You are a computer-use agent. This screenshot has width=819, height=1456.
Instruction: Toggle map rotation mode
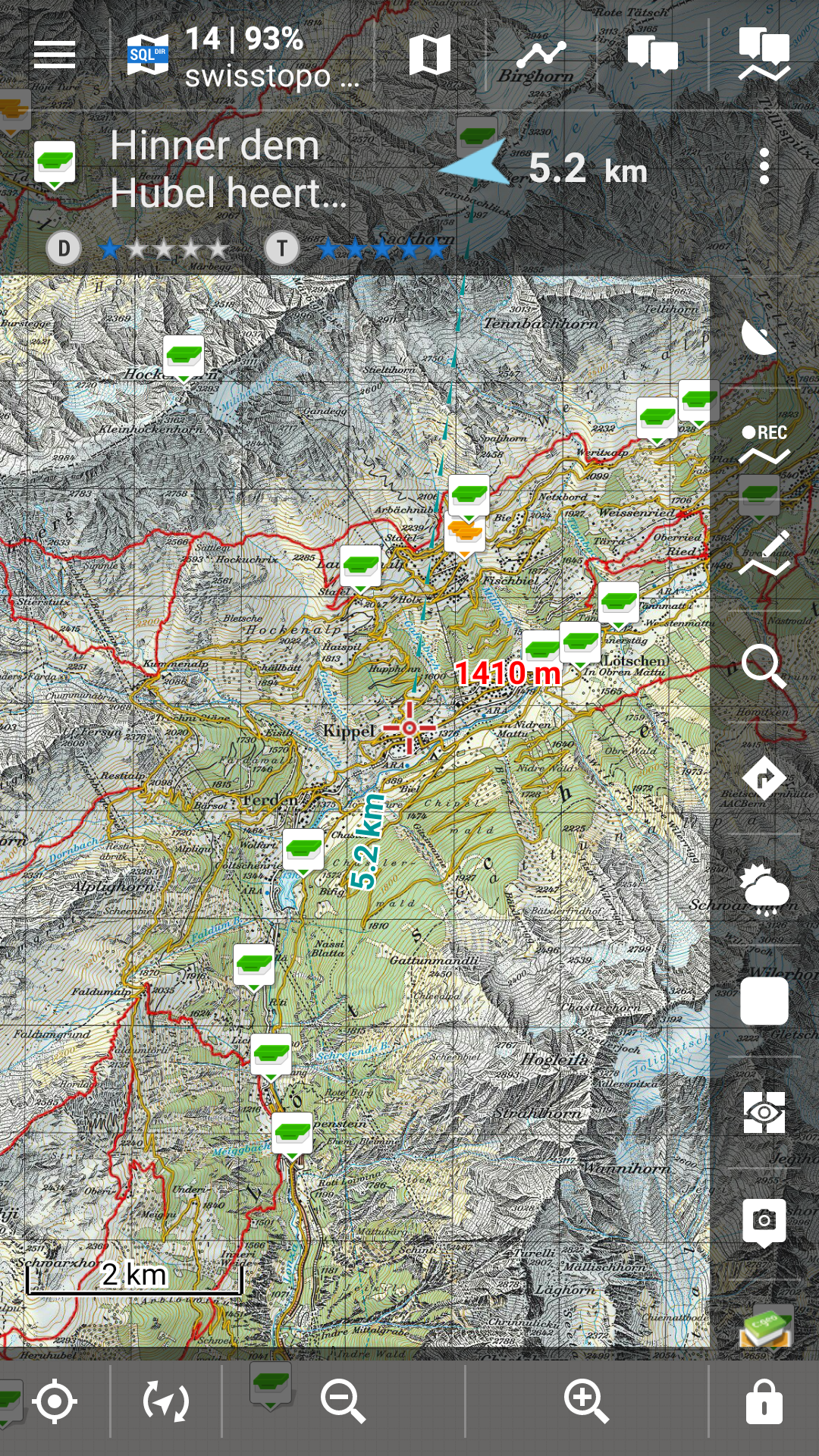(x=166, y=1401)
